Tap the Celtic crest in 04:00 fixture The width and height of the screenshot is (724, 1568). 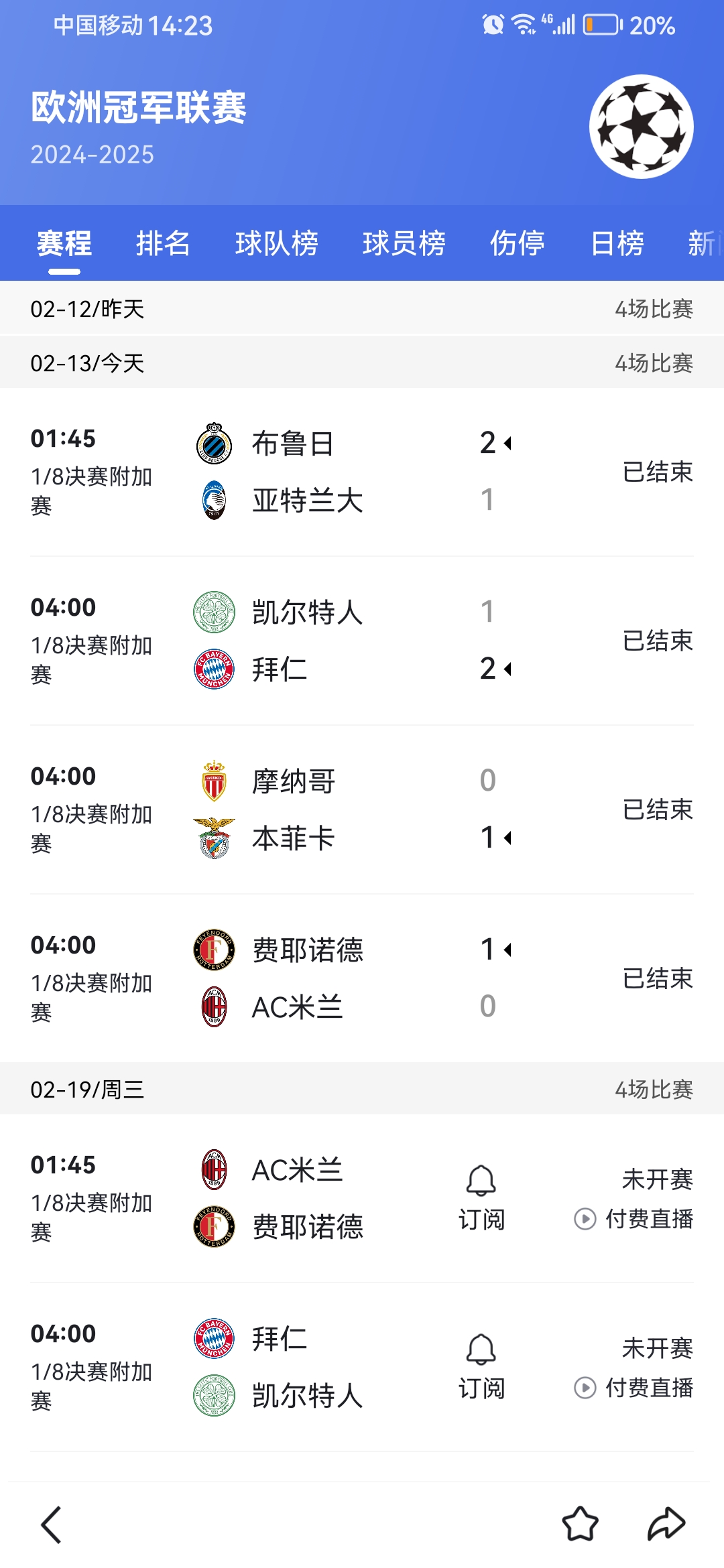tap(213, 611)
